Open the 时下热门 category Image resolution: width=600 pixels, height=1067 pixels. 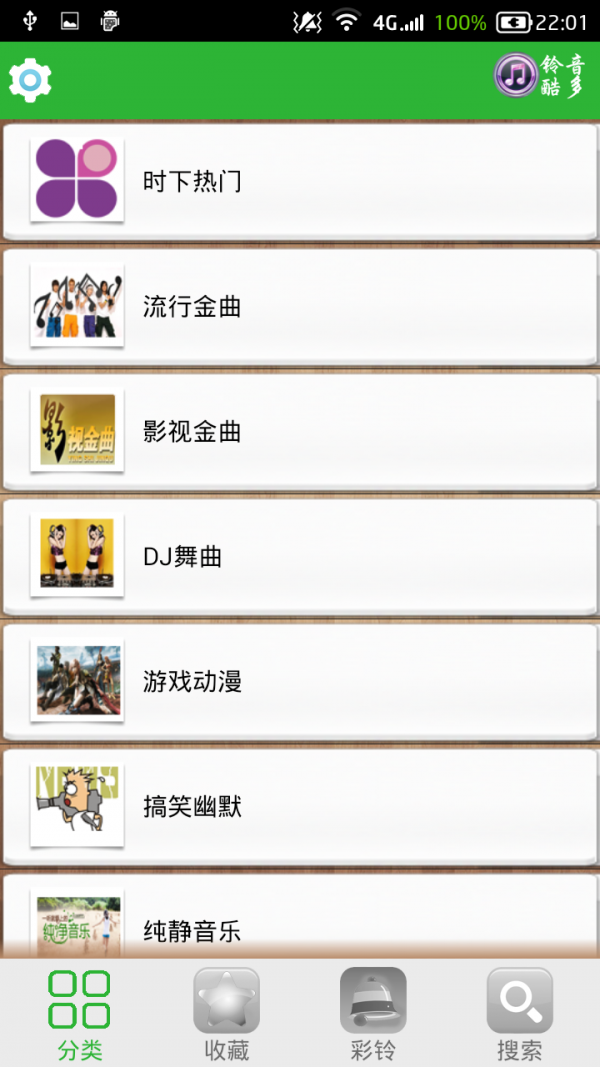[300, 181]
